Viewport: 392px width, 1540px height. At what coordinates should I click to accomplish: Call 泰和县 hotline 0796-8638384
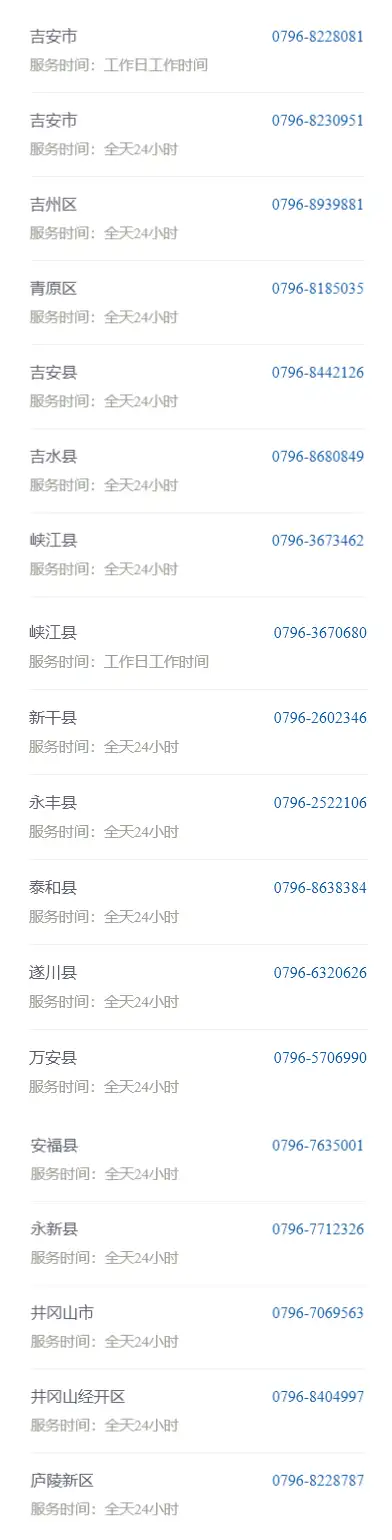tap(320, 888)
